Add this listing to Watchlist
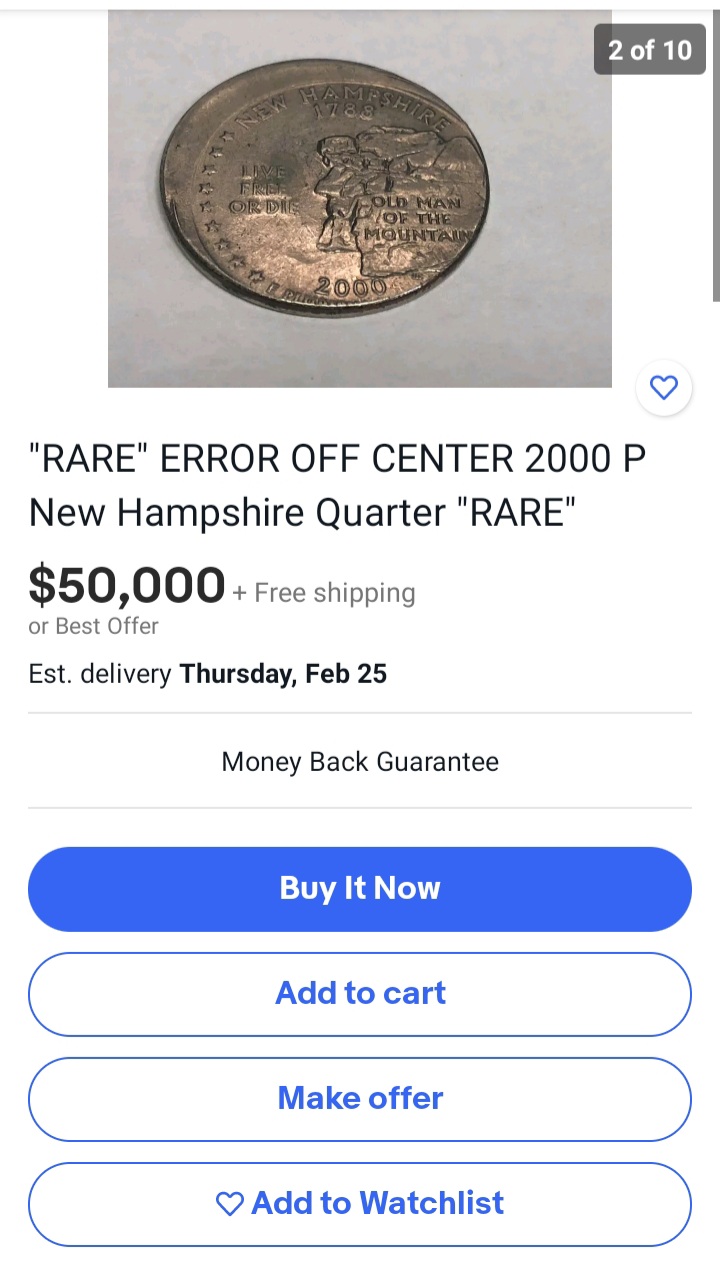This screenshot has width=720, height=1264. pyautogui.click(x=360, y=1203)
